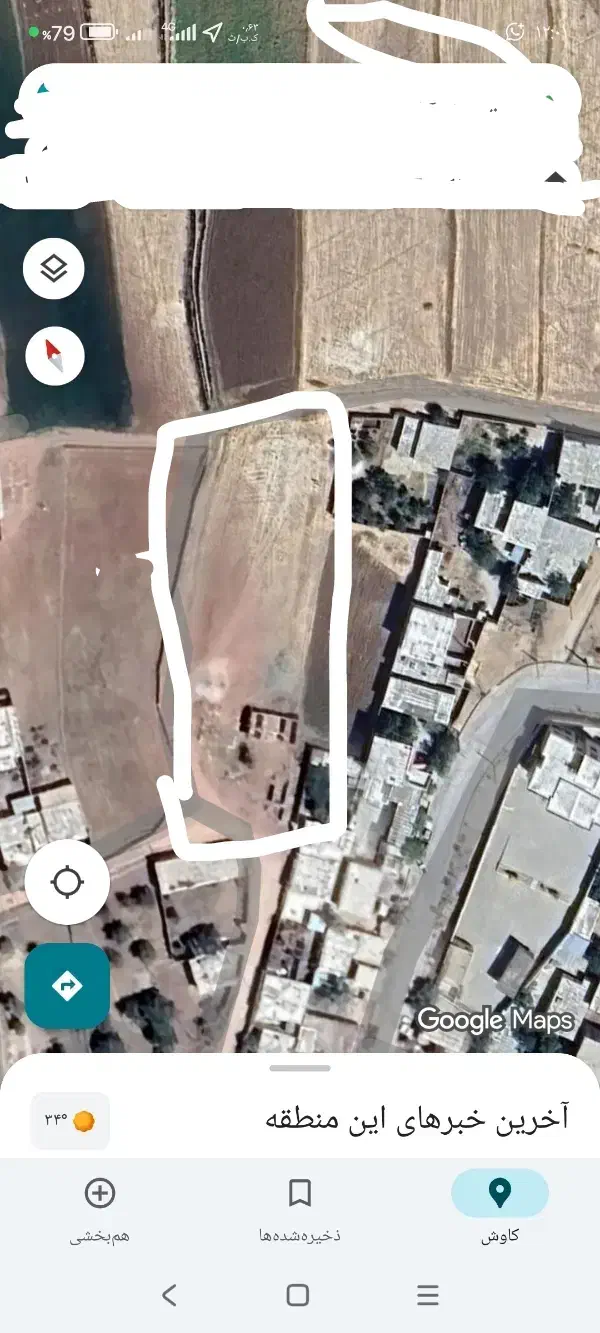Go to the هم‌بخشی tab
This screenshot has width=600, height=1333.
tap(99, 1209)
